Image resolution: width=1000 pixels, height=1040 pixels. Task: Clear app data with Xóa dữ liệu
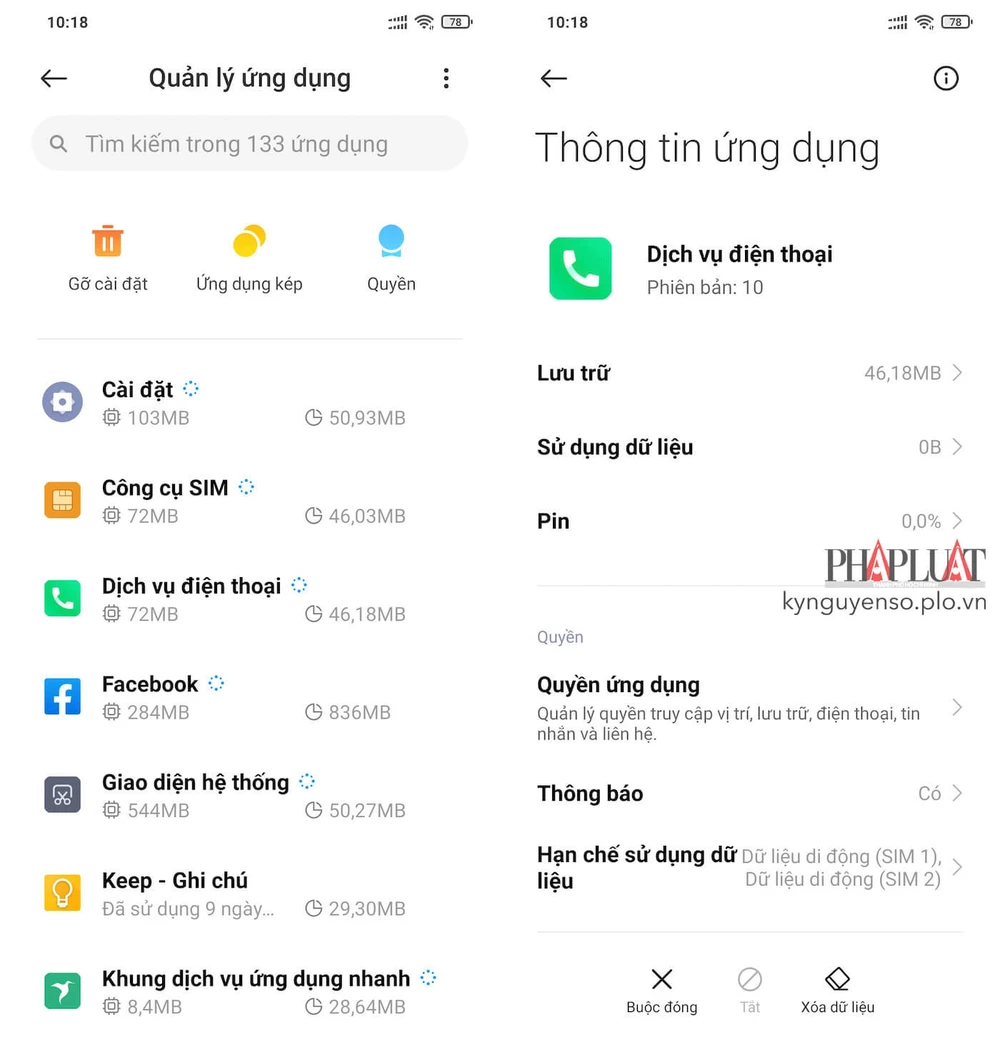click(837, 990)
